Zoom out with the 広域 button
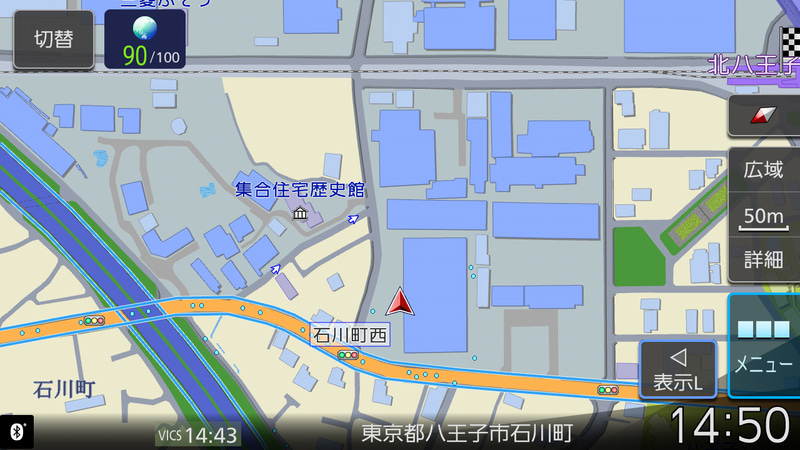 pyautogui.click(x=763, y=171)
